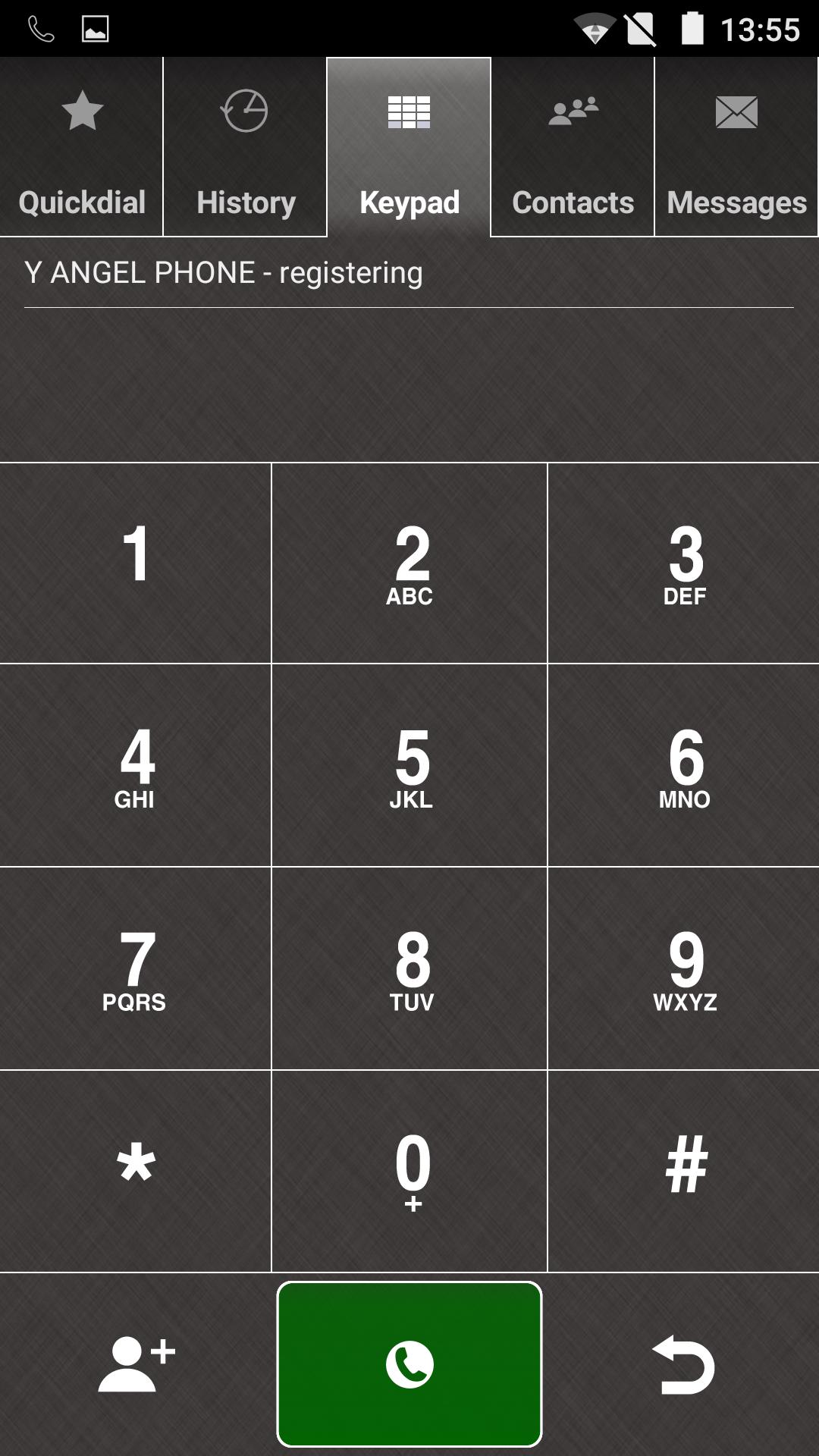The image size is (819, 1456).
Task: Open the Messages envelope icon
Action: point(736,111)
